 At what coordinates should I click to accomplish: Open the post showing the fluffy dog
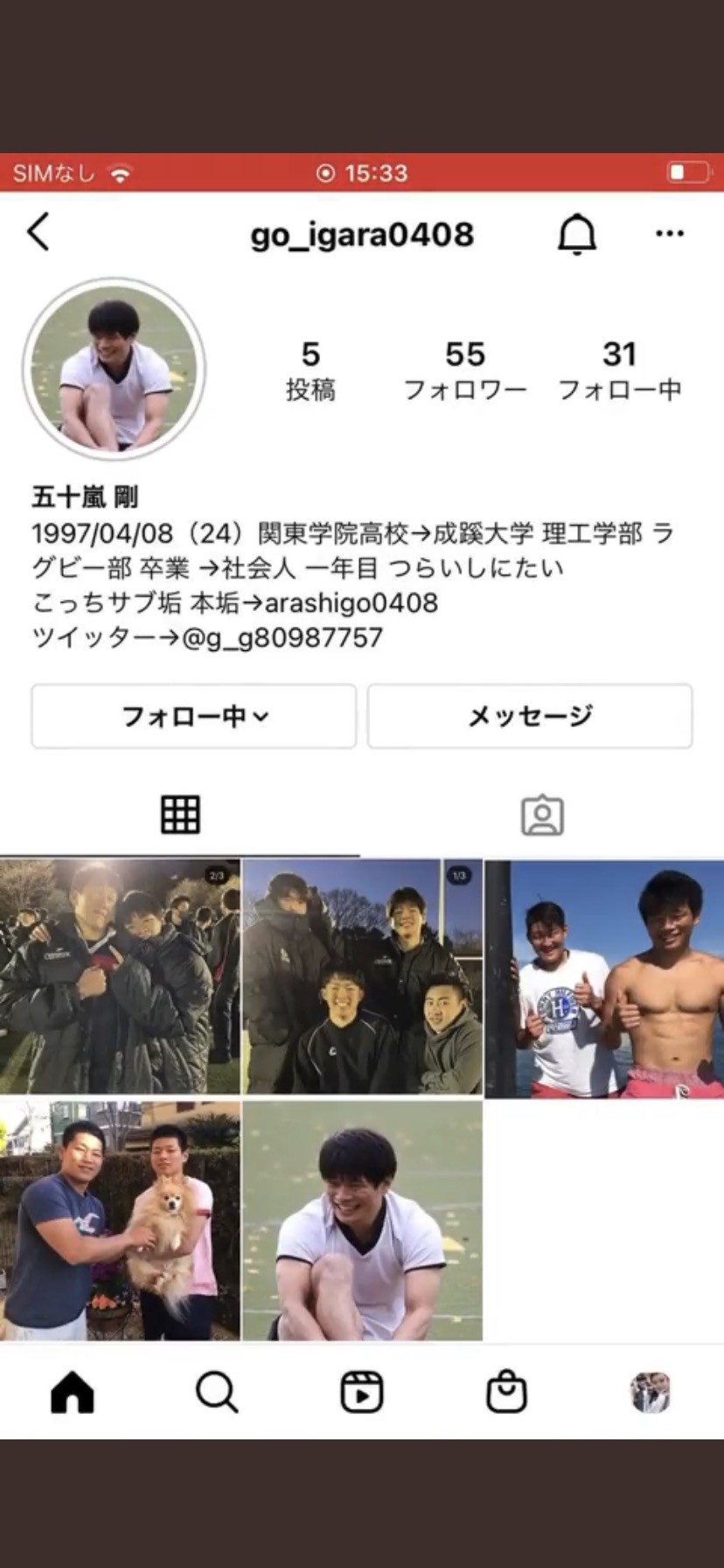[120, 1220]
